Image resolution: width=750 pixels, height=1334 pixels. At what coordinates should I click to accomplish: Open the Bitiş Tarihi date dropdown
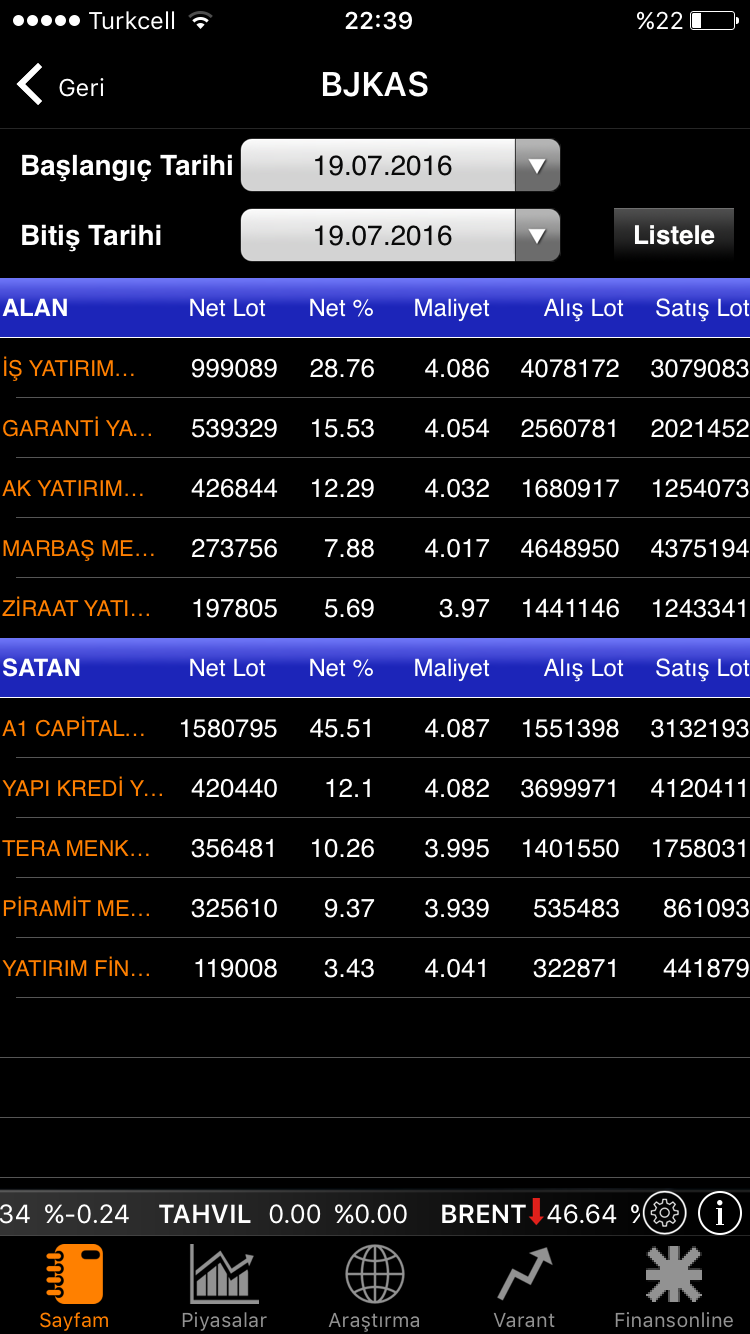pos(400,236)
